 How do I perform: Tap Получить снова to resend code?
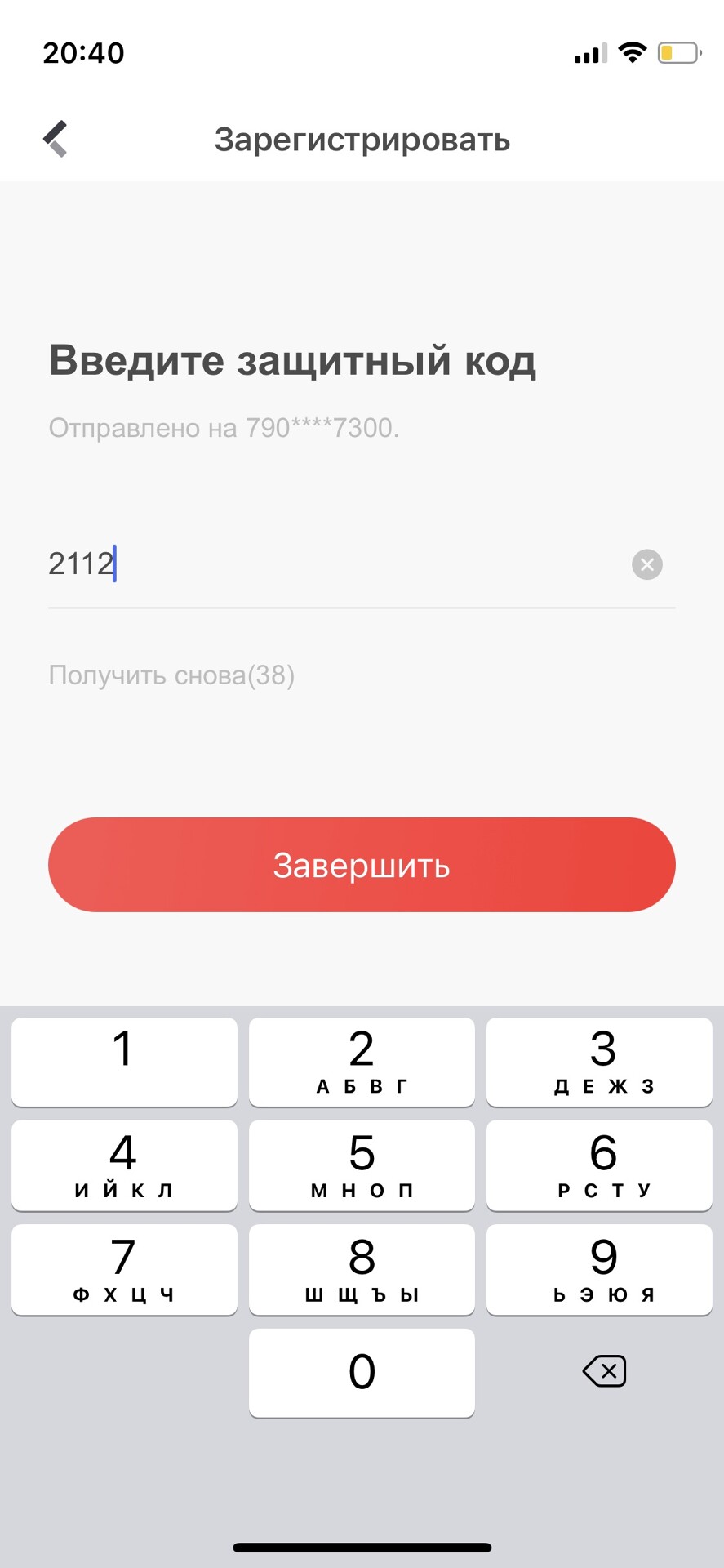coord(171,675)
